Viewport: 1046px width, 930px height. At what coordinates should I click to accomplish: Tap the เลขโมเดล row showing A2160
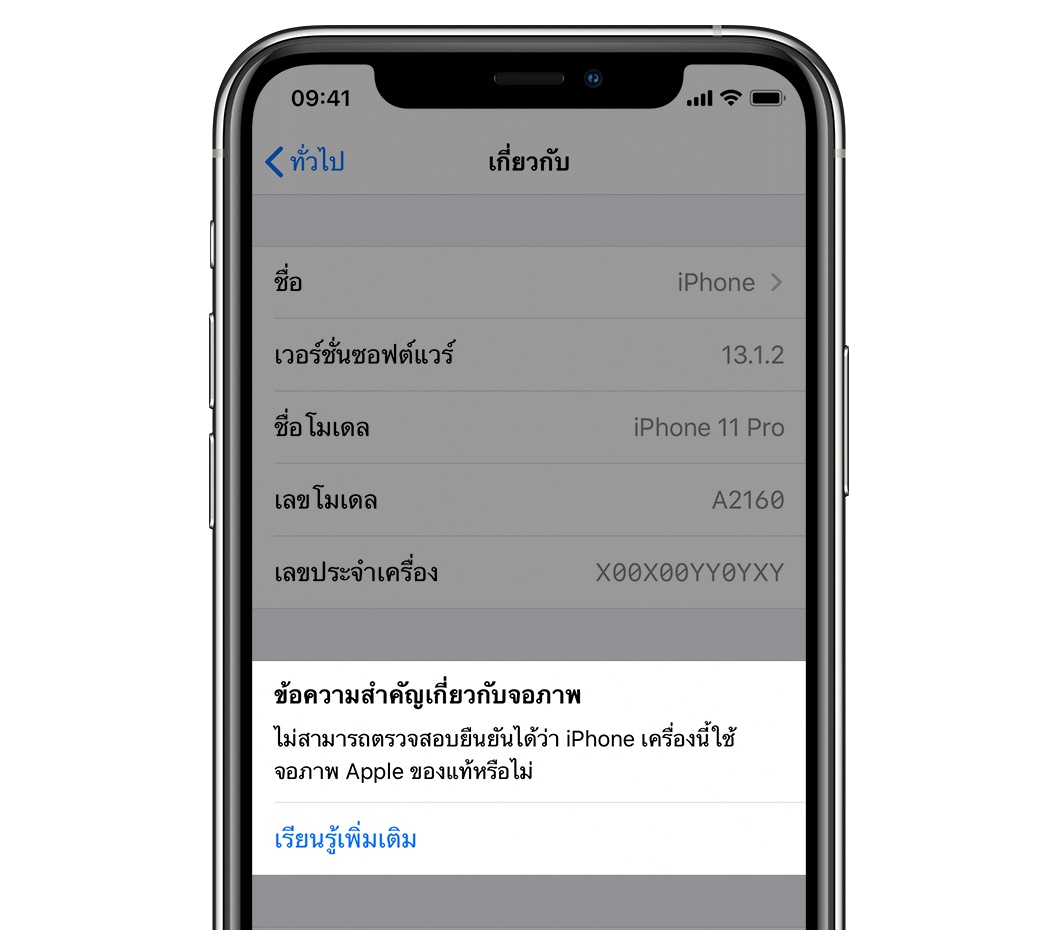pos(528,500)
